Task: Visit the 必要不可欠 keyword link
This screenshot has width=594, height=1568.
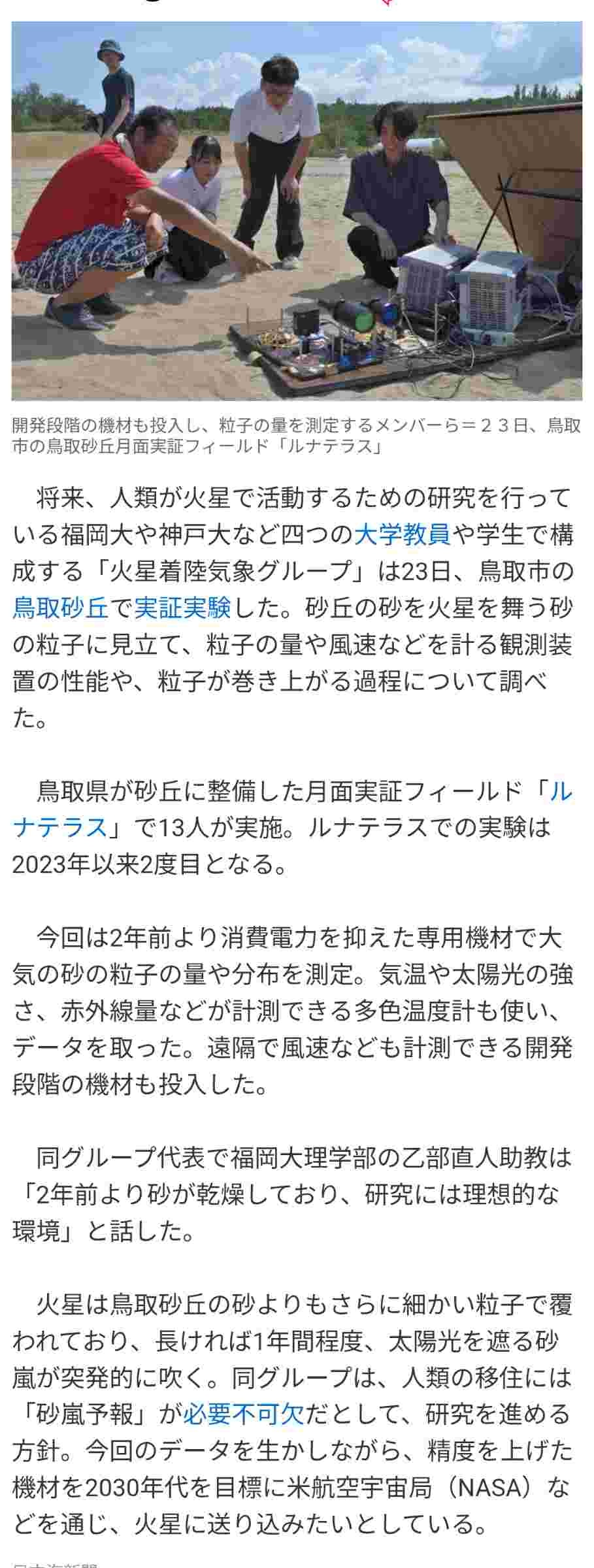Action: [x=243, y=1414]
